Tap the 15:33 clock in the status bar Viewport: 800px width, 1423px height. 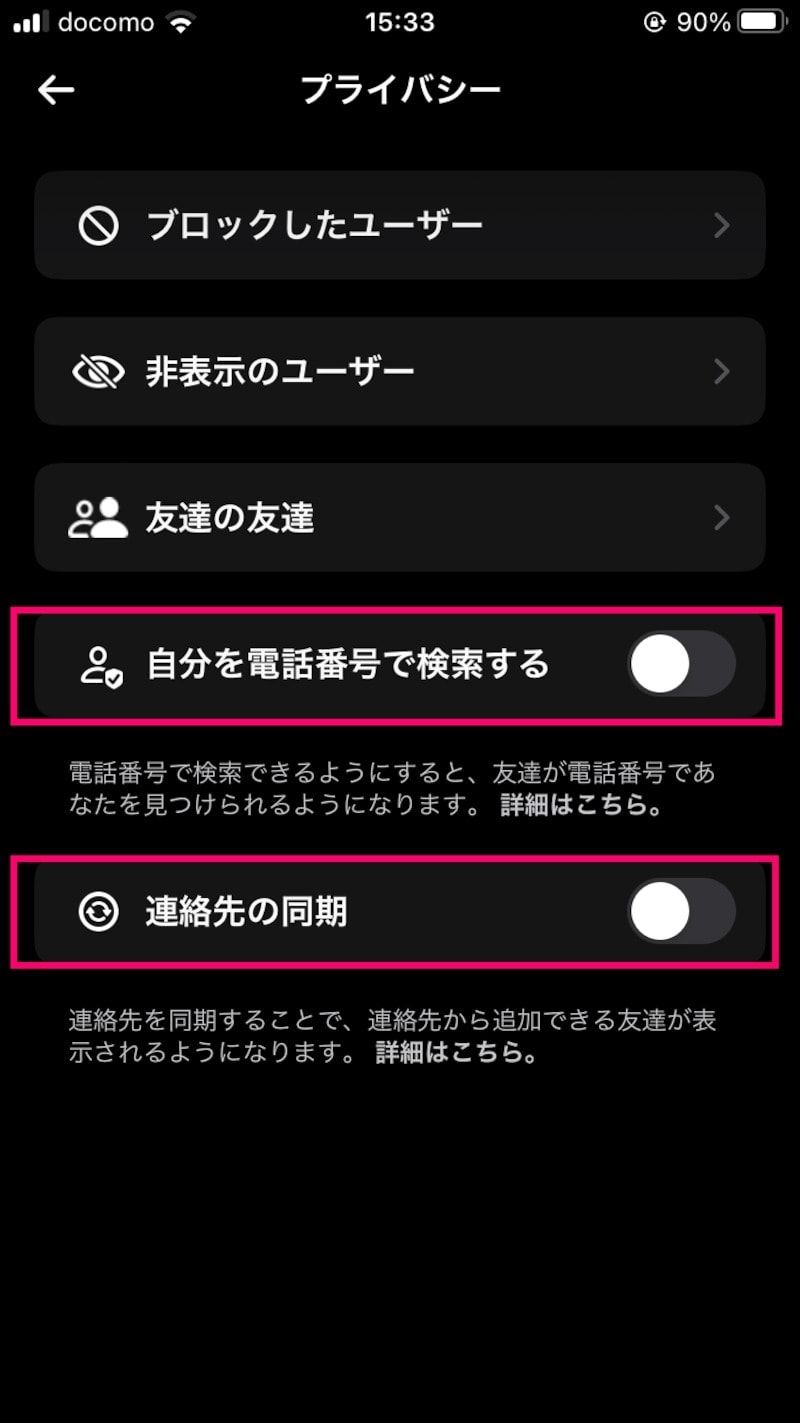click(x=400, y=22)
